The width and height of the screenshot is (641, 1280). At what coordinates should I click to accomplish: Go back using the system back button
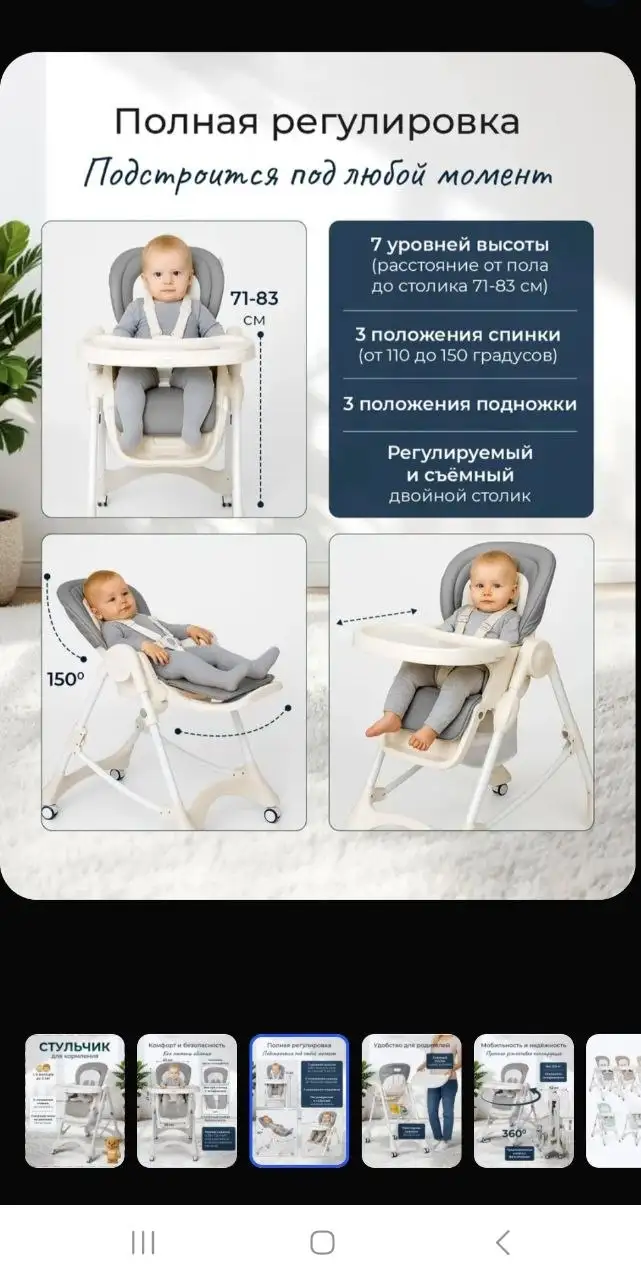(503, 1243)
